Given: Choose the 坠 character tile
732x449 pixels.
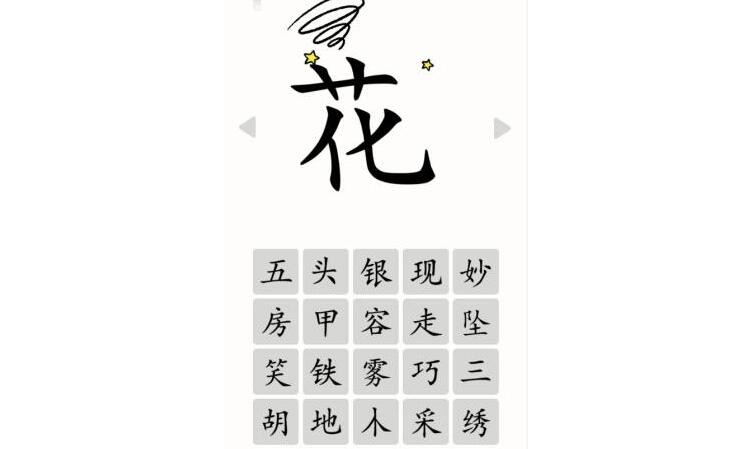Looking at the screenshot, I should coord(475,322).
